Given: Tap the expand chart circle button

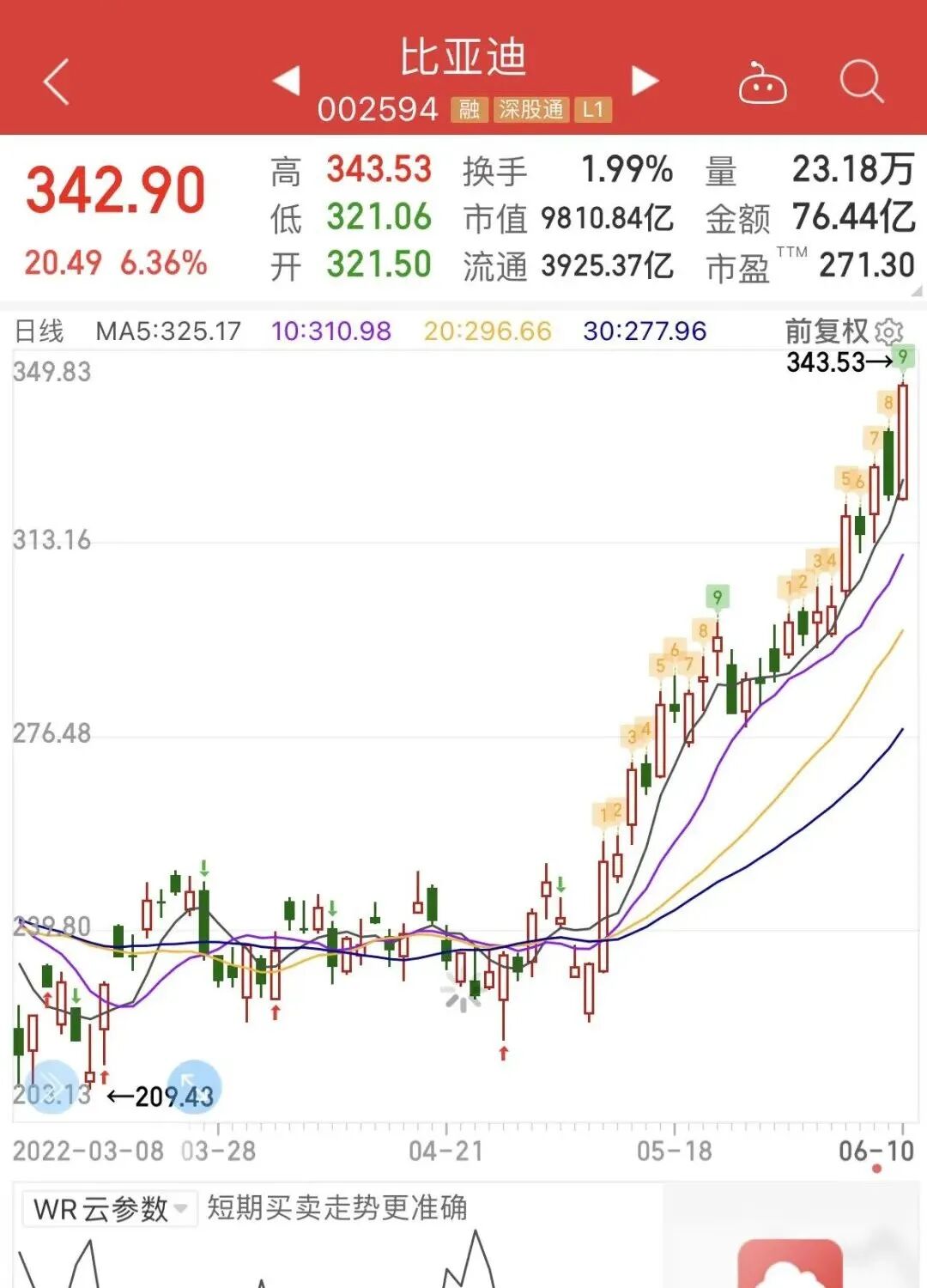Looking at the screenshot, I should tap(194, 1087).
